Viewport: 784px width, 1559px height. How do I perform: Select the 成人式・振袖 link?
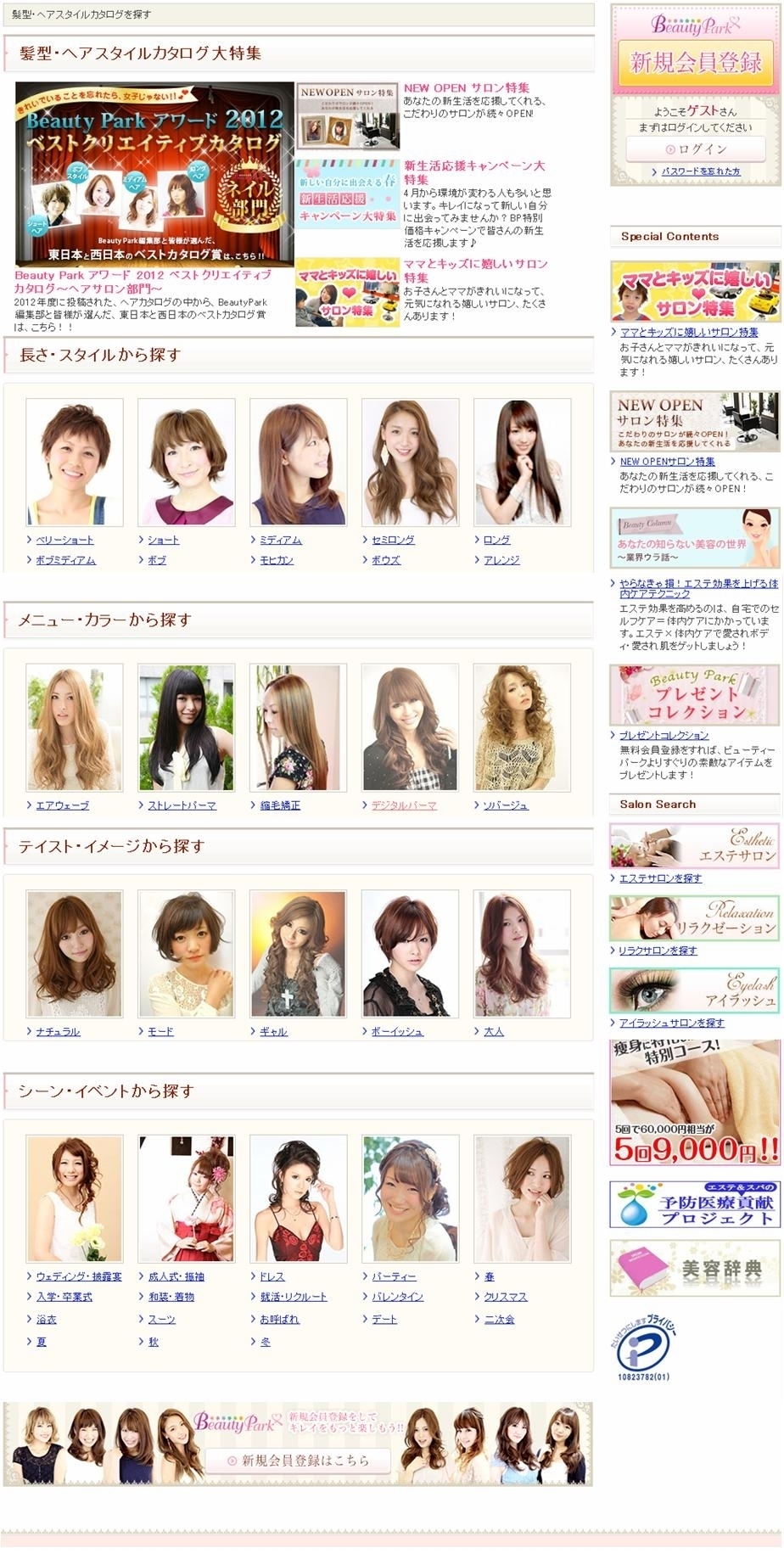176,1277
